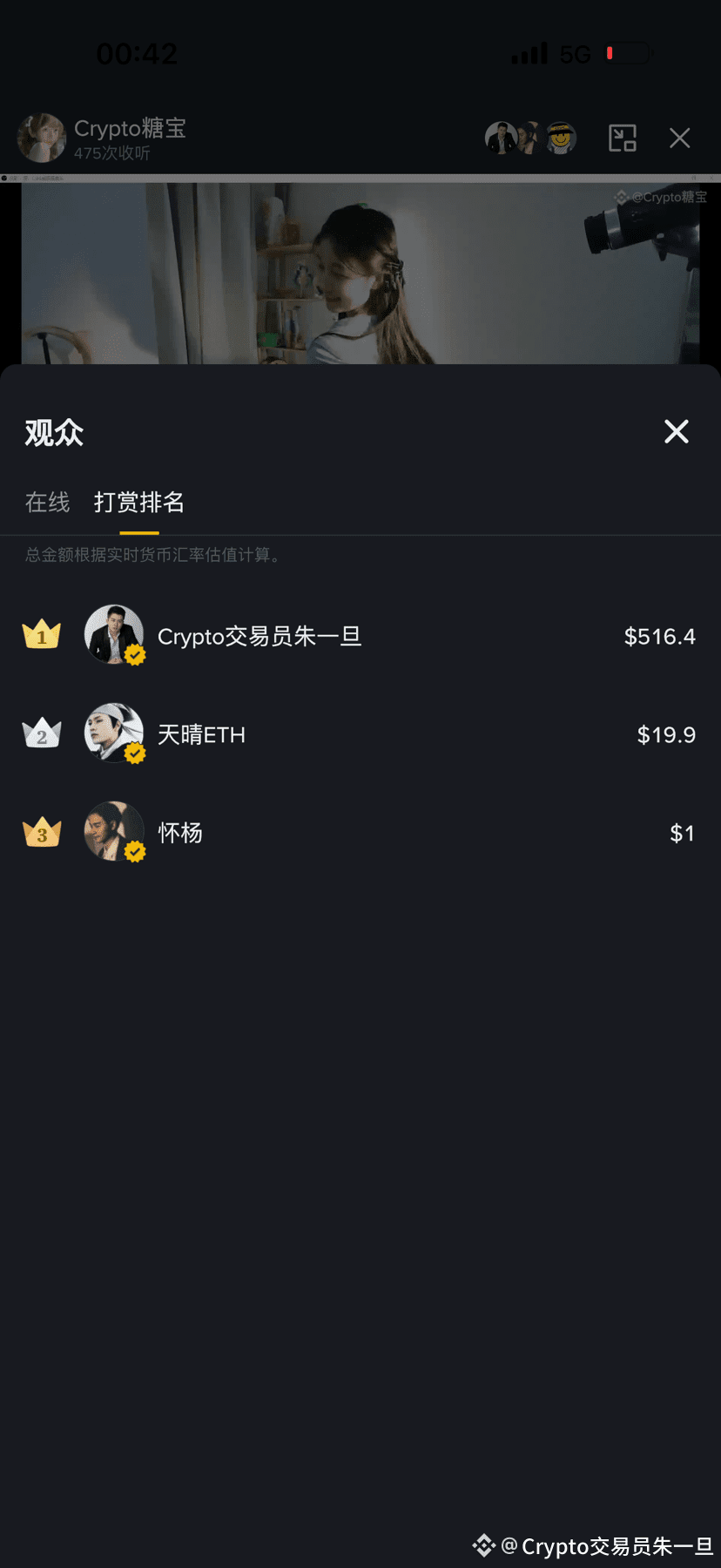Viewport: 721px width, 1568px height.
Task: Tap the 5G network indicator
Action: (x=575, y=52)
